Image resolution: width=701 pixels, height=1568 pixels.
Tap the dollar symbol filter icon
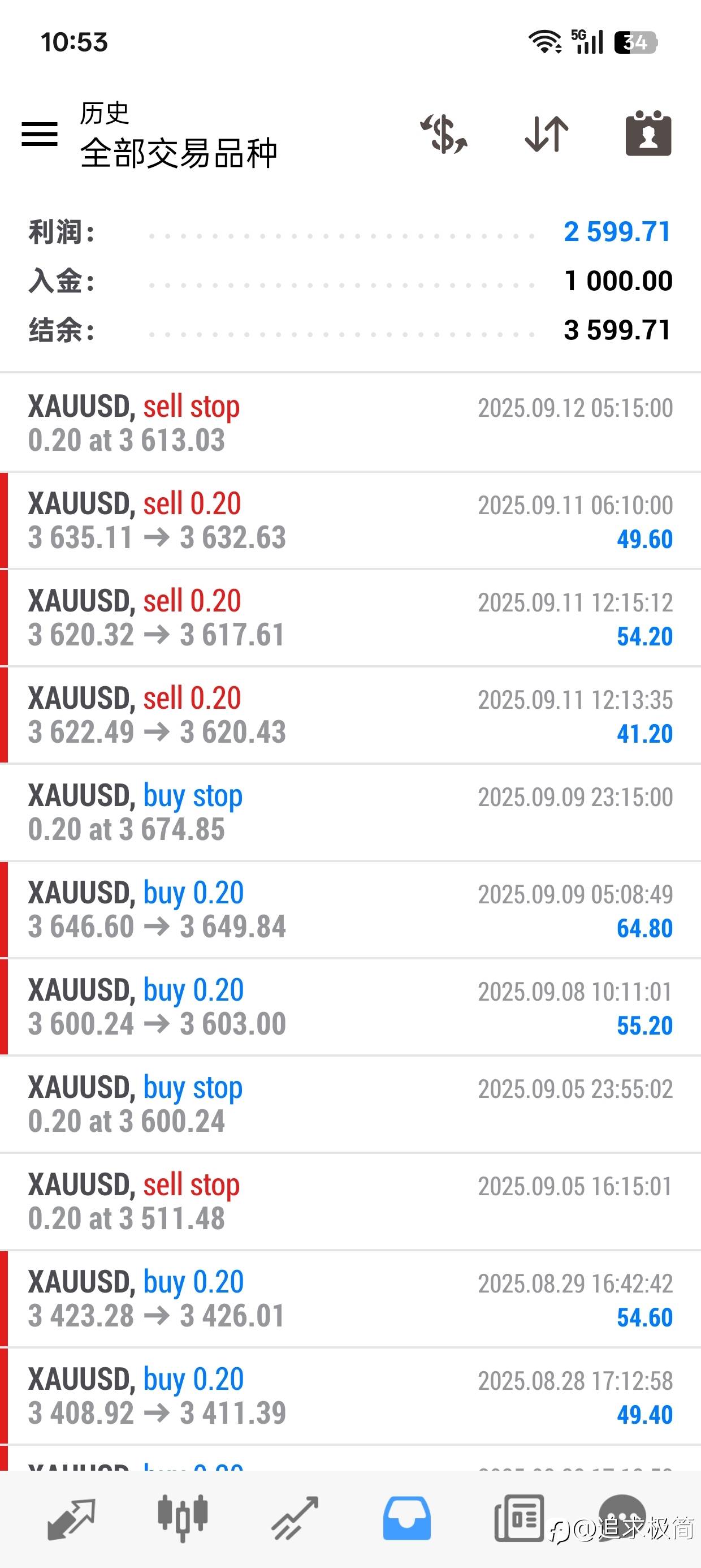pyautogui.click(x=444, y=134)
